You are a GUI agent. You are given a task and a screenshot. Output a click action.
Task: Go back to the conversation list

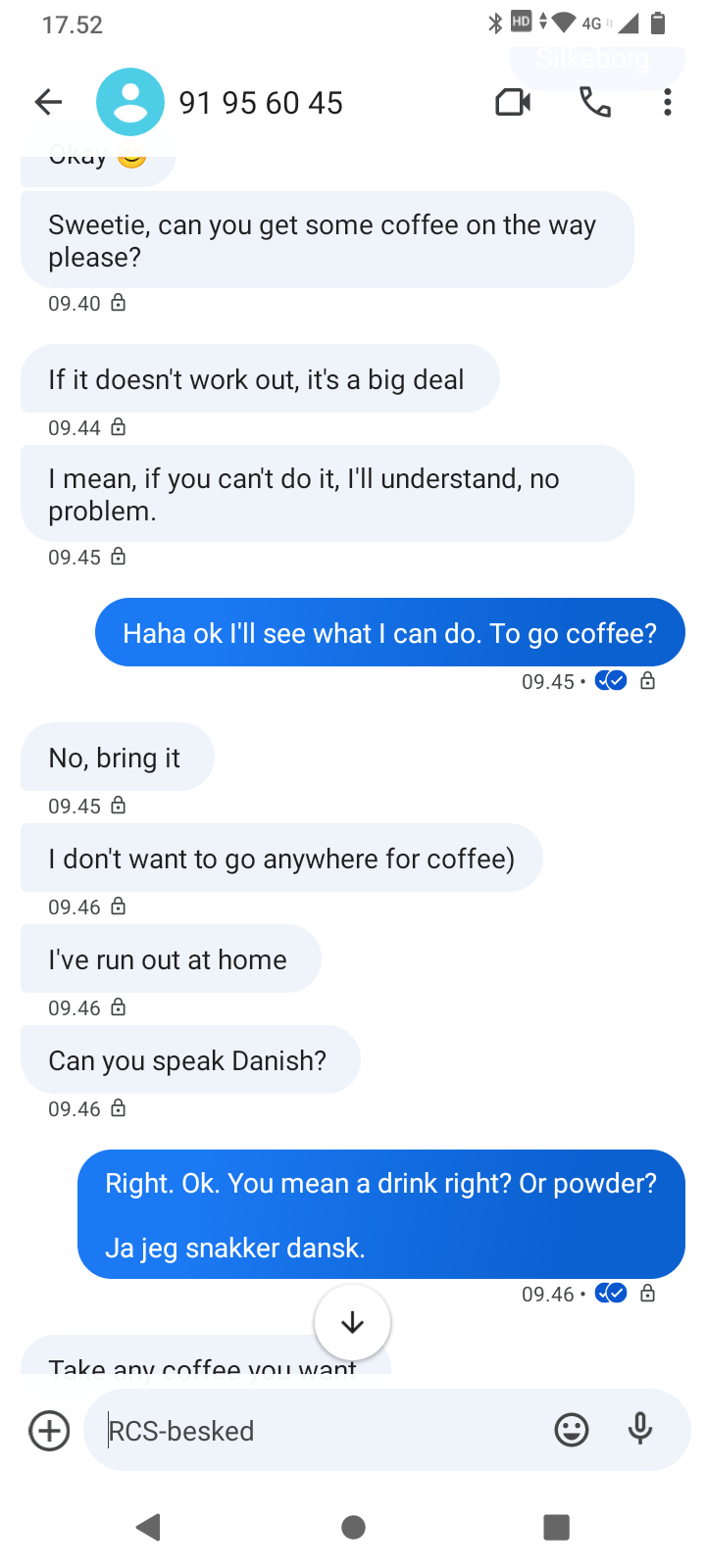(48, 102)
